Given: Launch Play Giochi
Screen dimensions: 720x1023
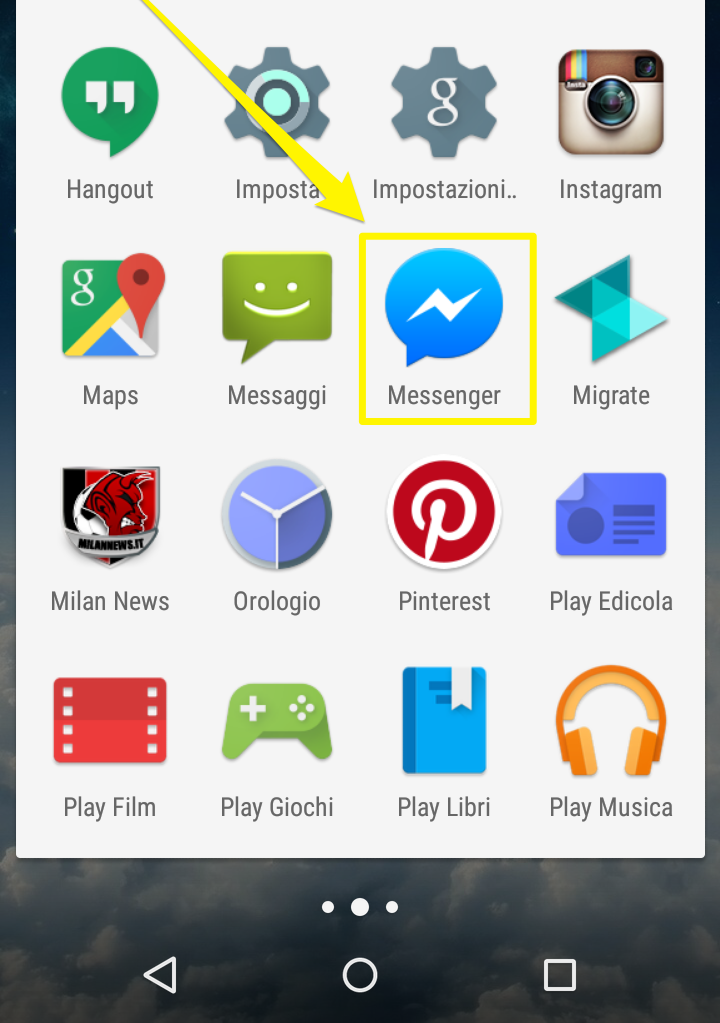Looking at the screenshot, I should (x=277, y=720).
